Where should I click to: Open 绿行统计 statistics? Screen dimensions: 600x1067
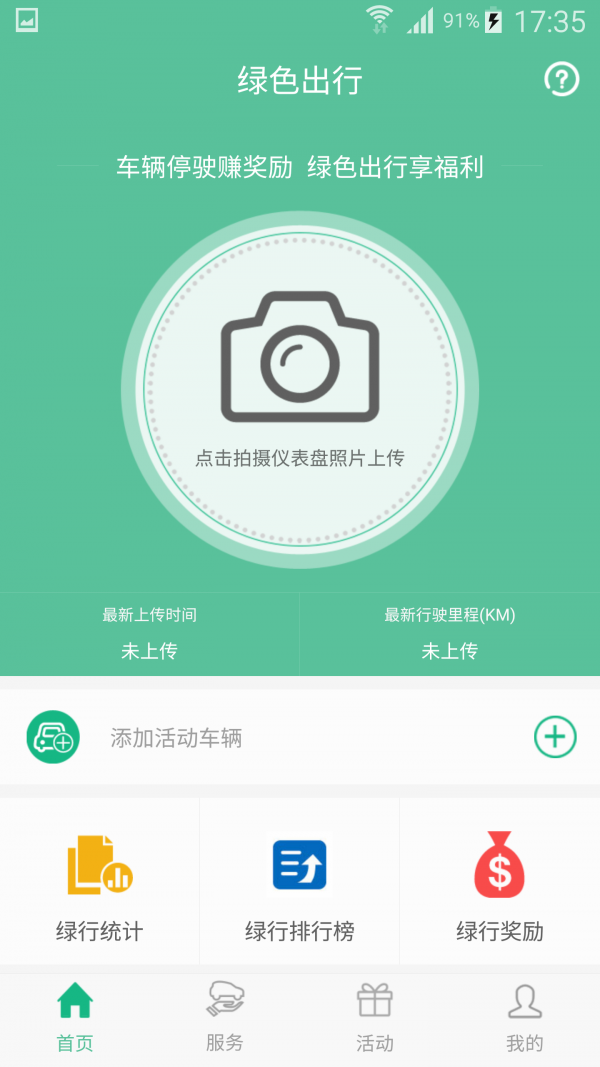(x=100, y=882)
